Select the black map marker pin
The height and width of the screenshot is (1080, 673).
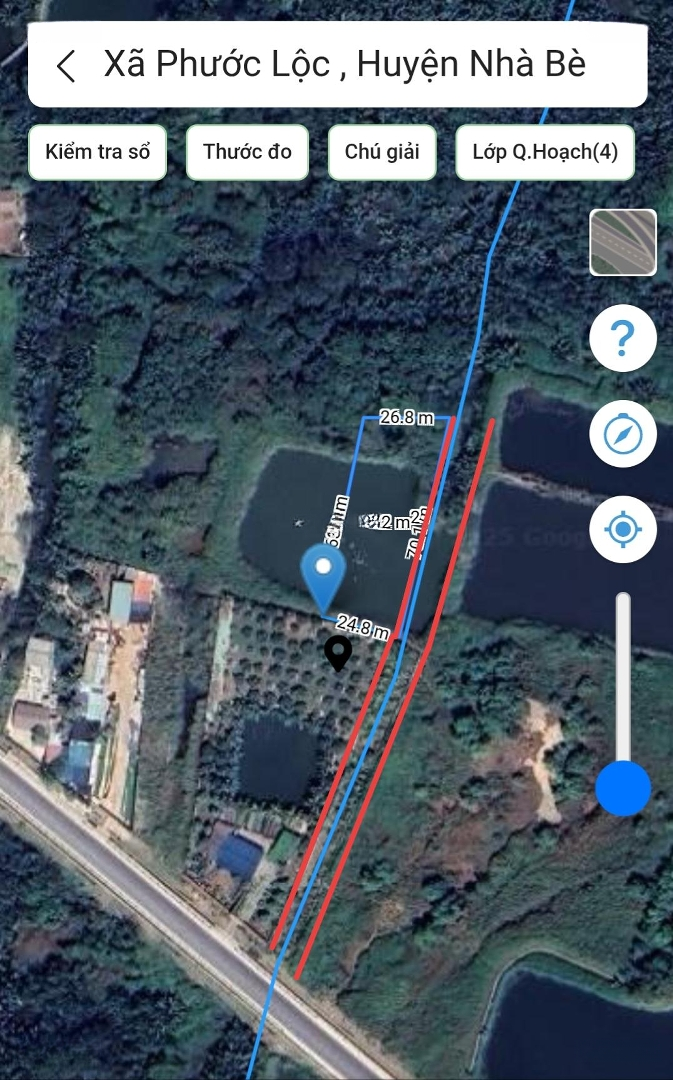pyautogui.click(x=338, y=654)
